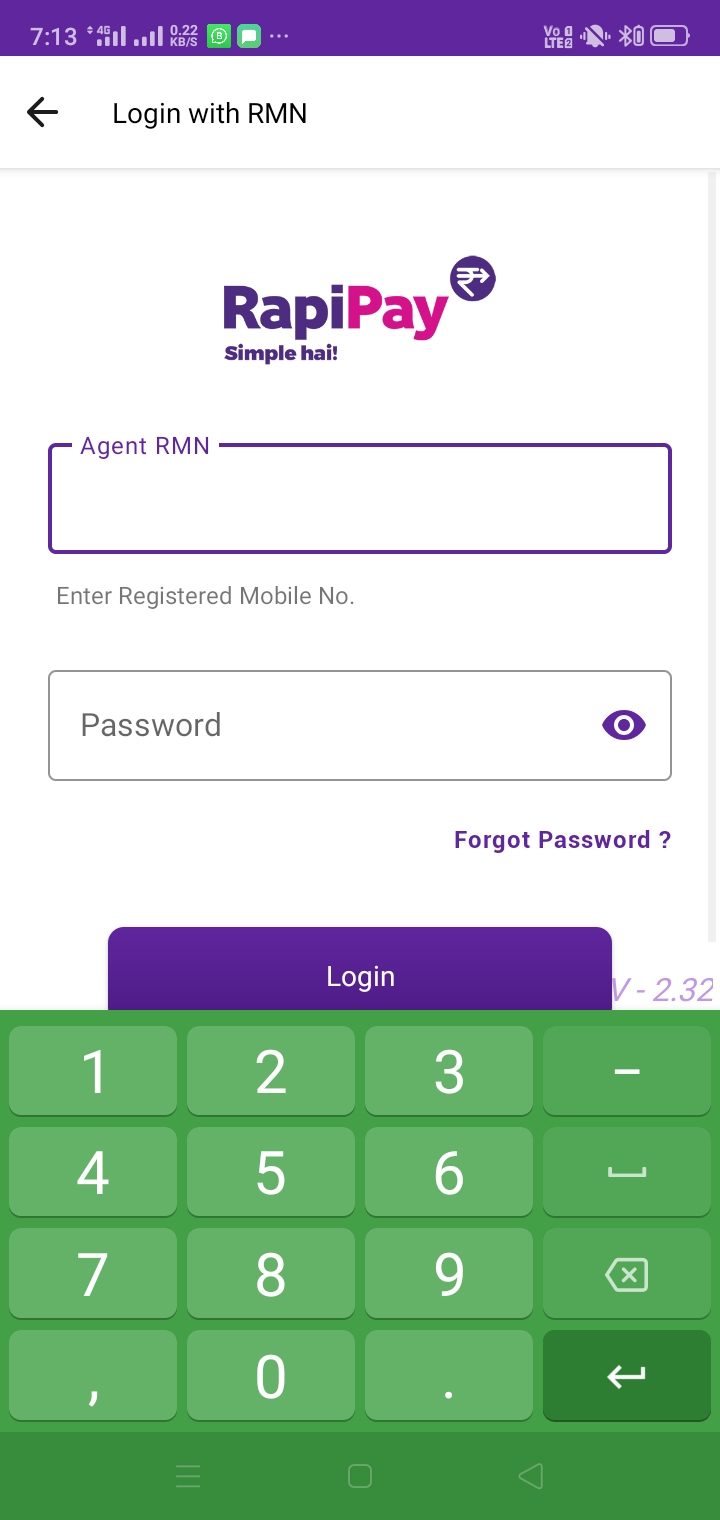Image resolution: width=720 pixels, height=1520 pixels.
Task: Tap the enter key on the keypad
Action: (x=627, y=1377)
